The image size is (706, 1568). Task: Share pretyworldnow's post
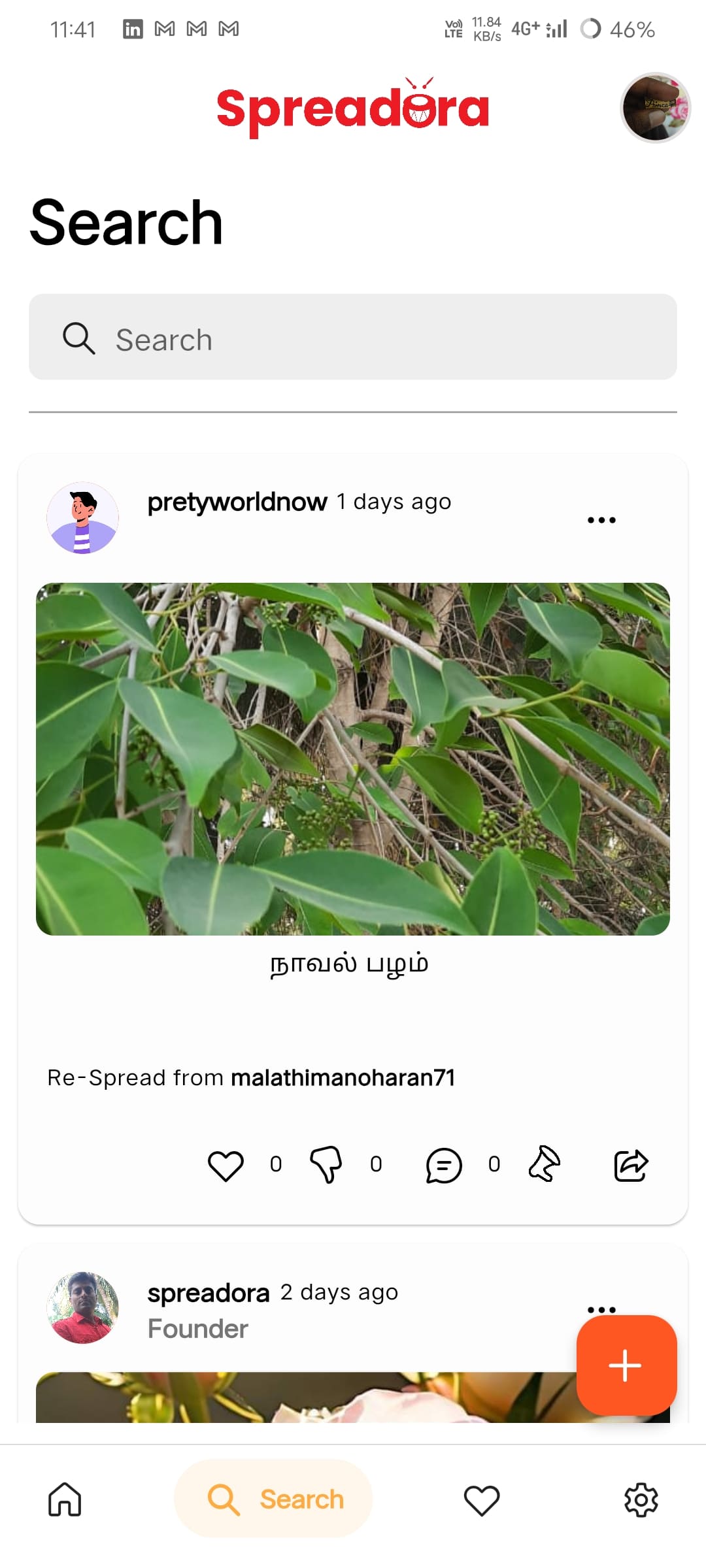pyautogui.click(x=631, y=1165)
